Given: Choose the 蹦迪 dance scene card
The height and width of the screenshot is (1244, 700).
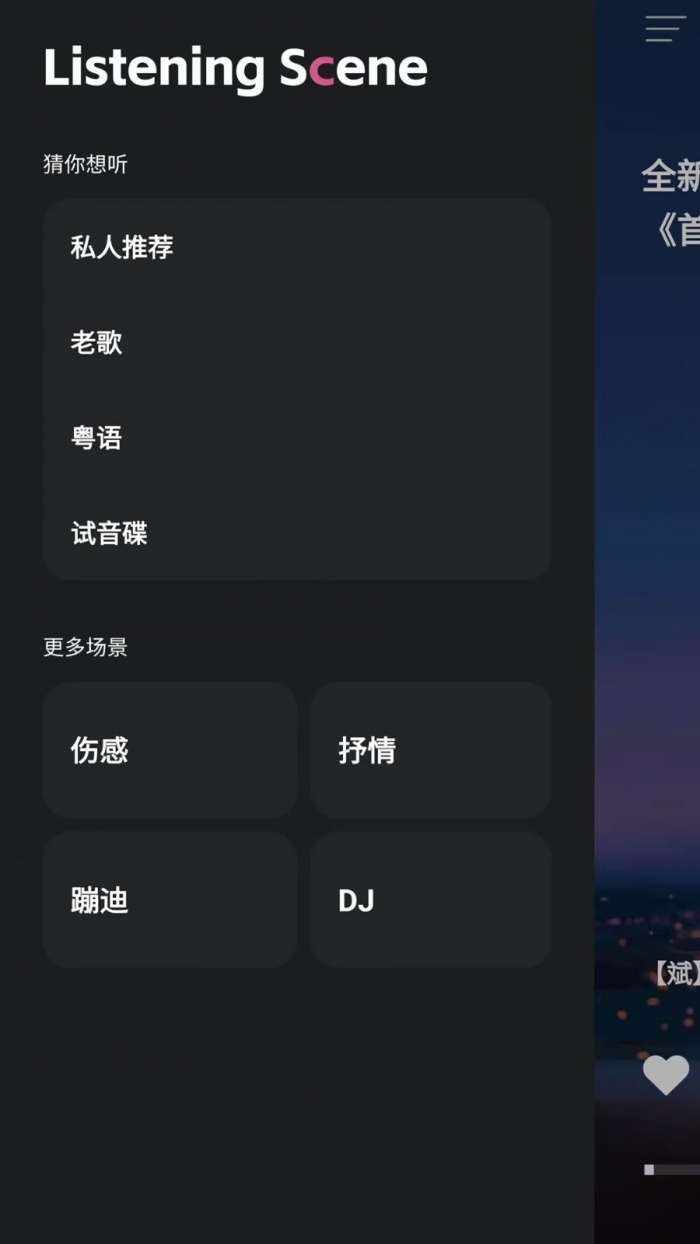Looking at the screenshot, I should pyautogui.click(x=169, y=900).
